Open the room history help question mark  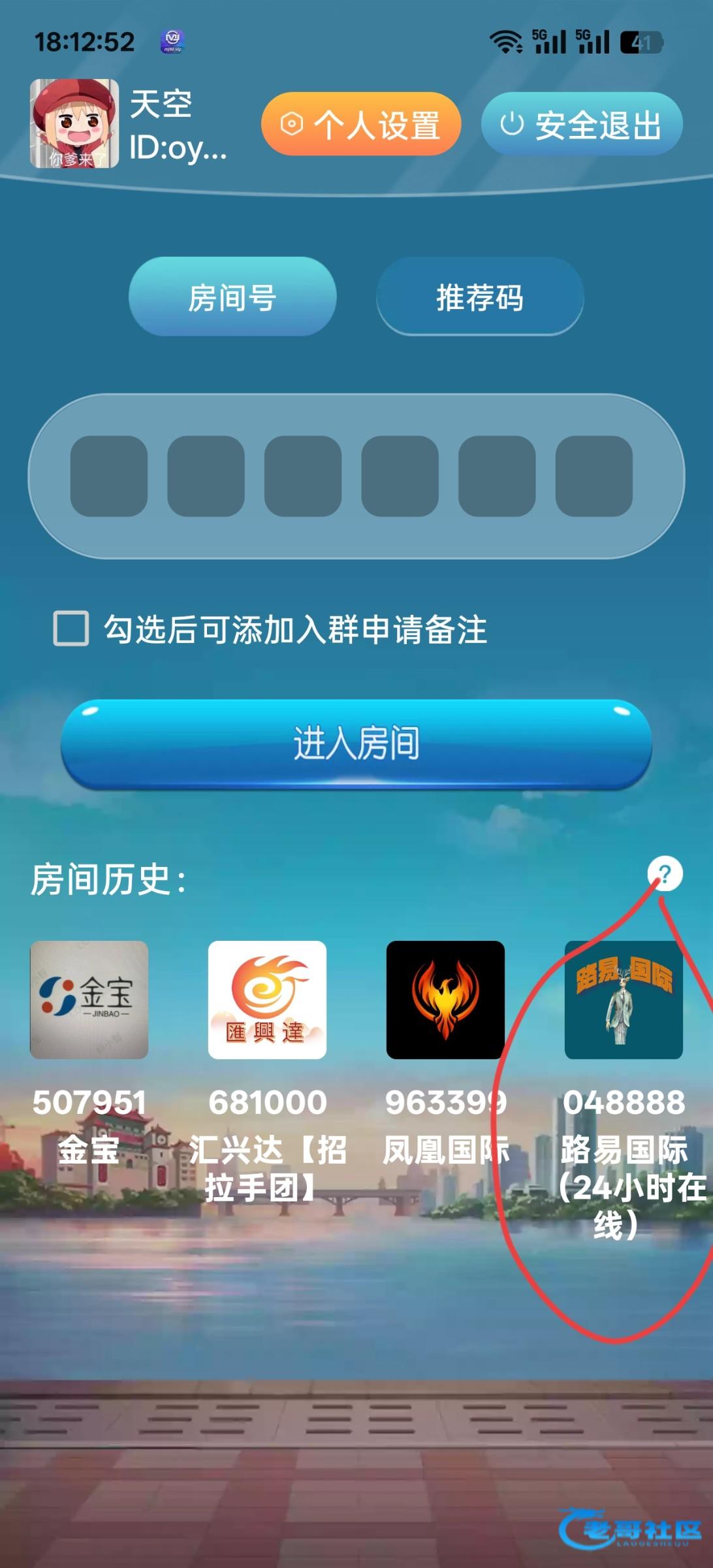click(x=665, y=874)
